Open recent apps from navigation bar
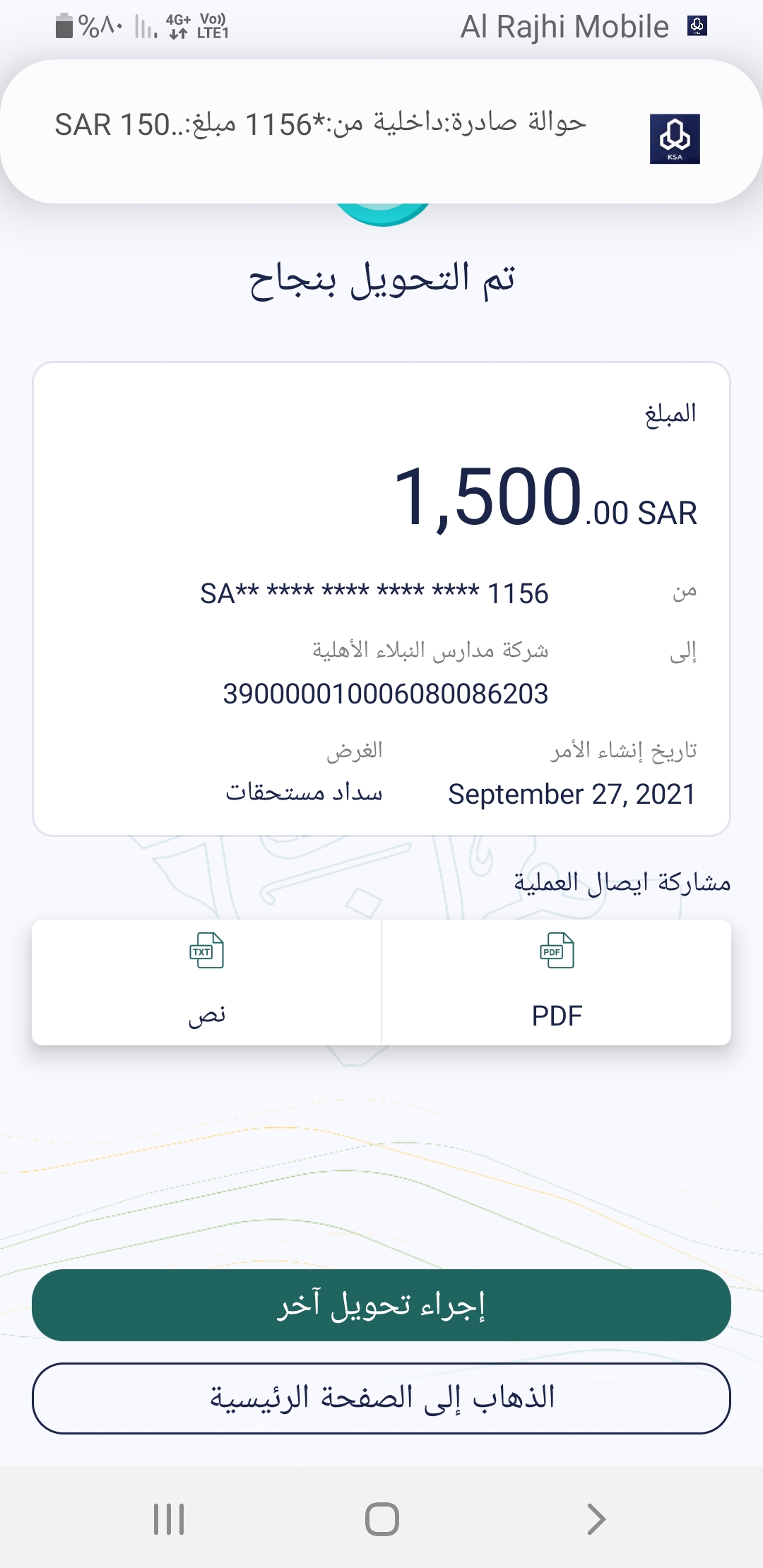 (169, 1519)
